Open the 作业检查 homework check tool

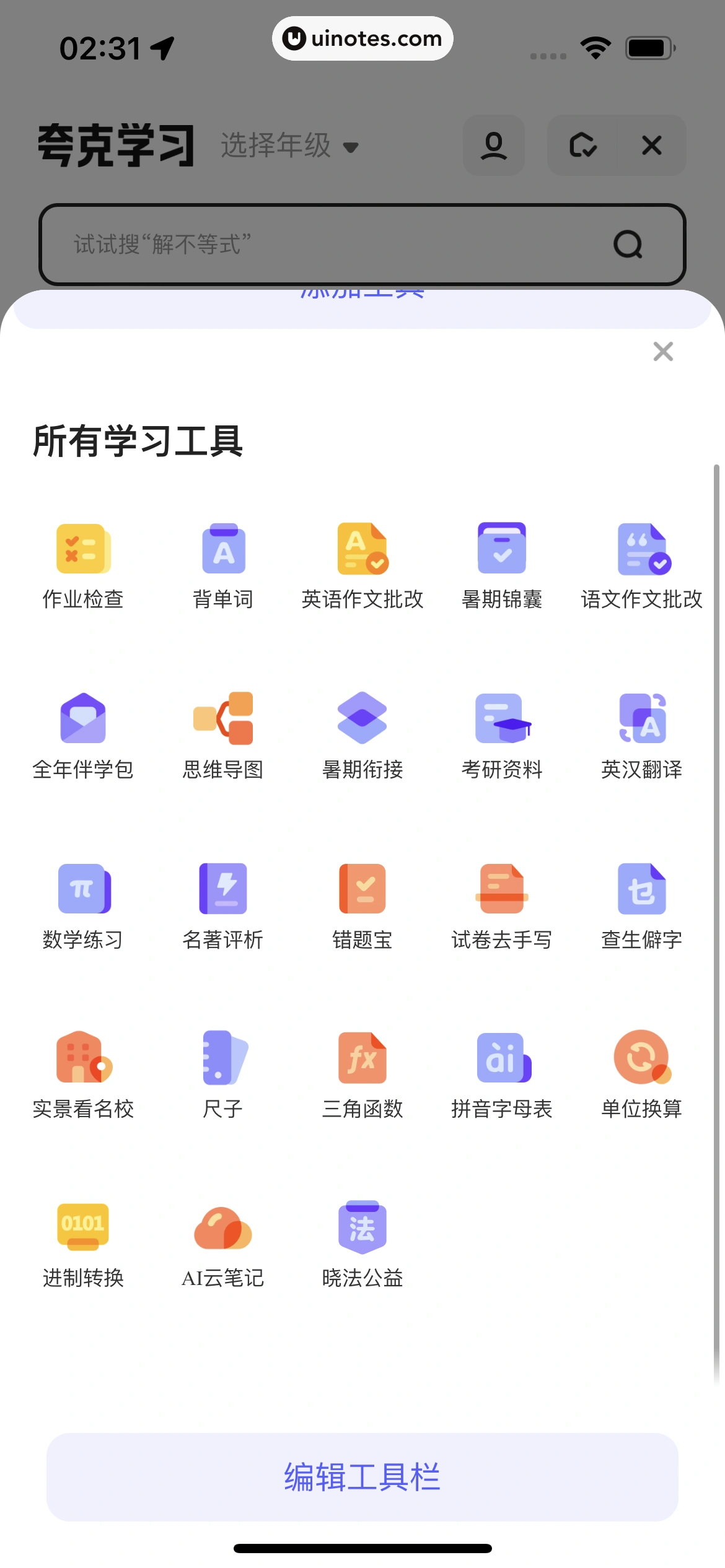pos(82,564)
